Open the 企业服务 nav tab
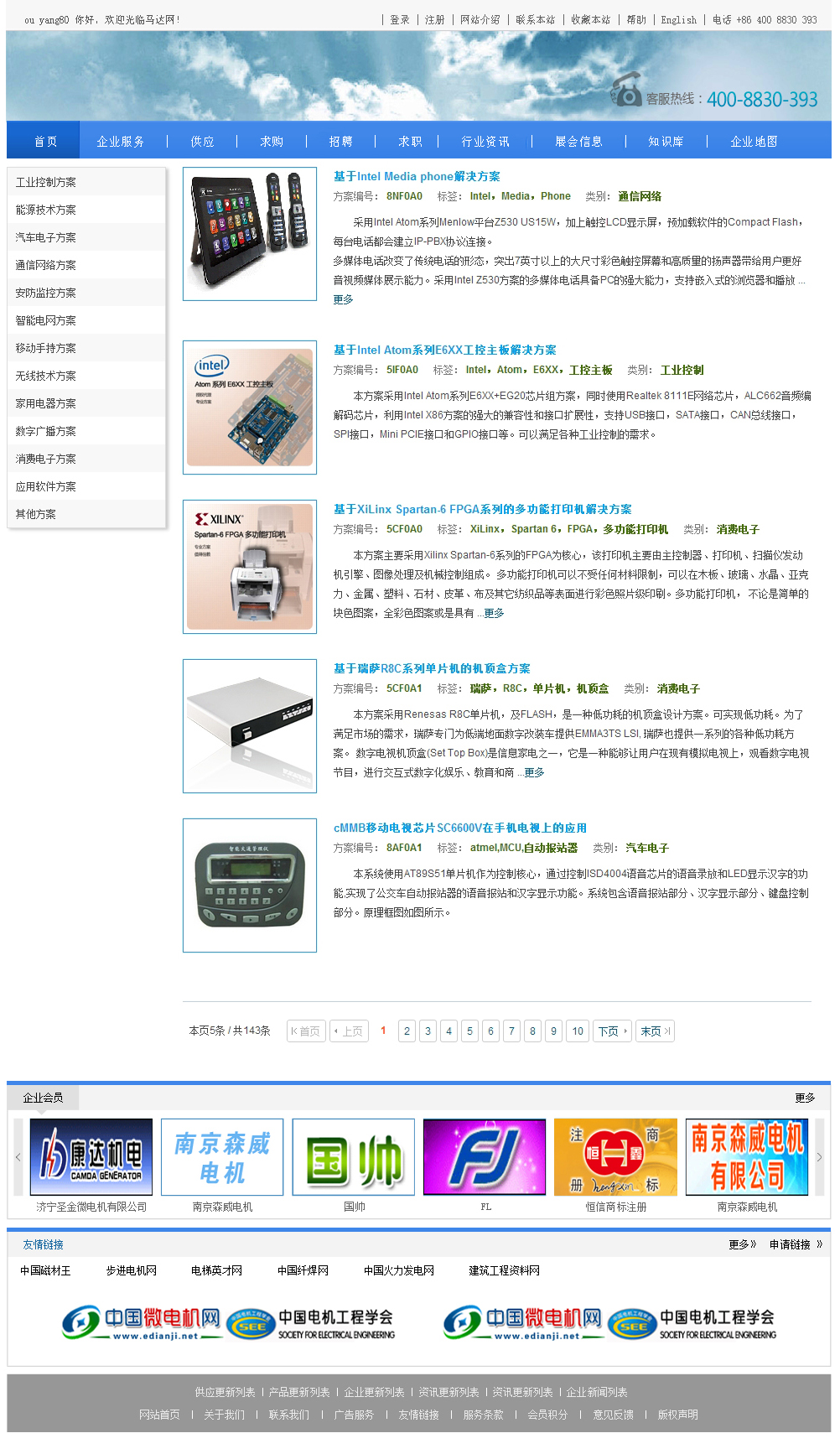This screenshot has width=840, height=1454. [120, 142]
